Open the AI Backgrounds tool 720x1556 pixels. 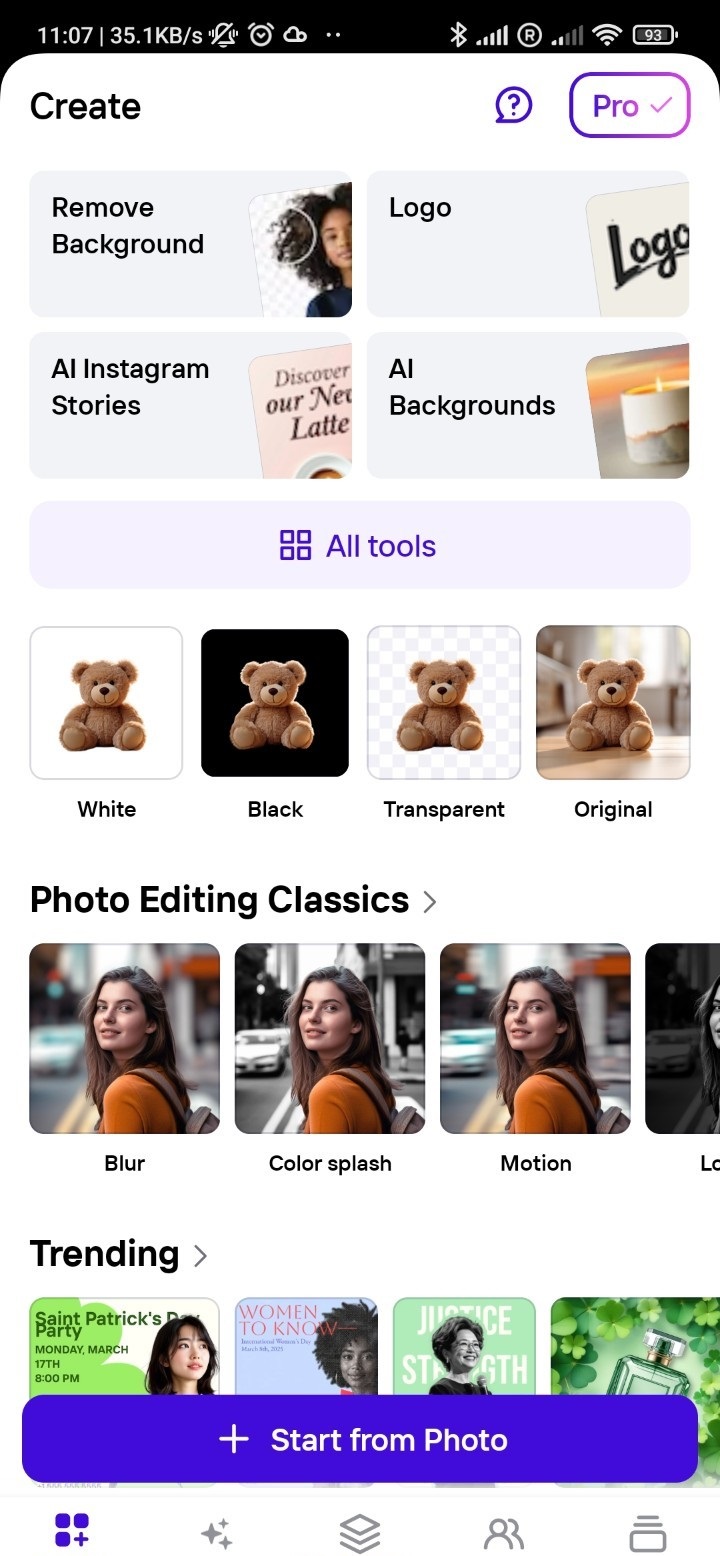(x=527, y=405)
